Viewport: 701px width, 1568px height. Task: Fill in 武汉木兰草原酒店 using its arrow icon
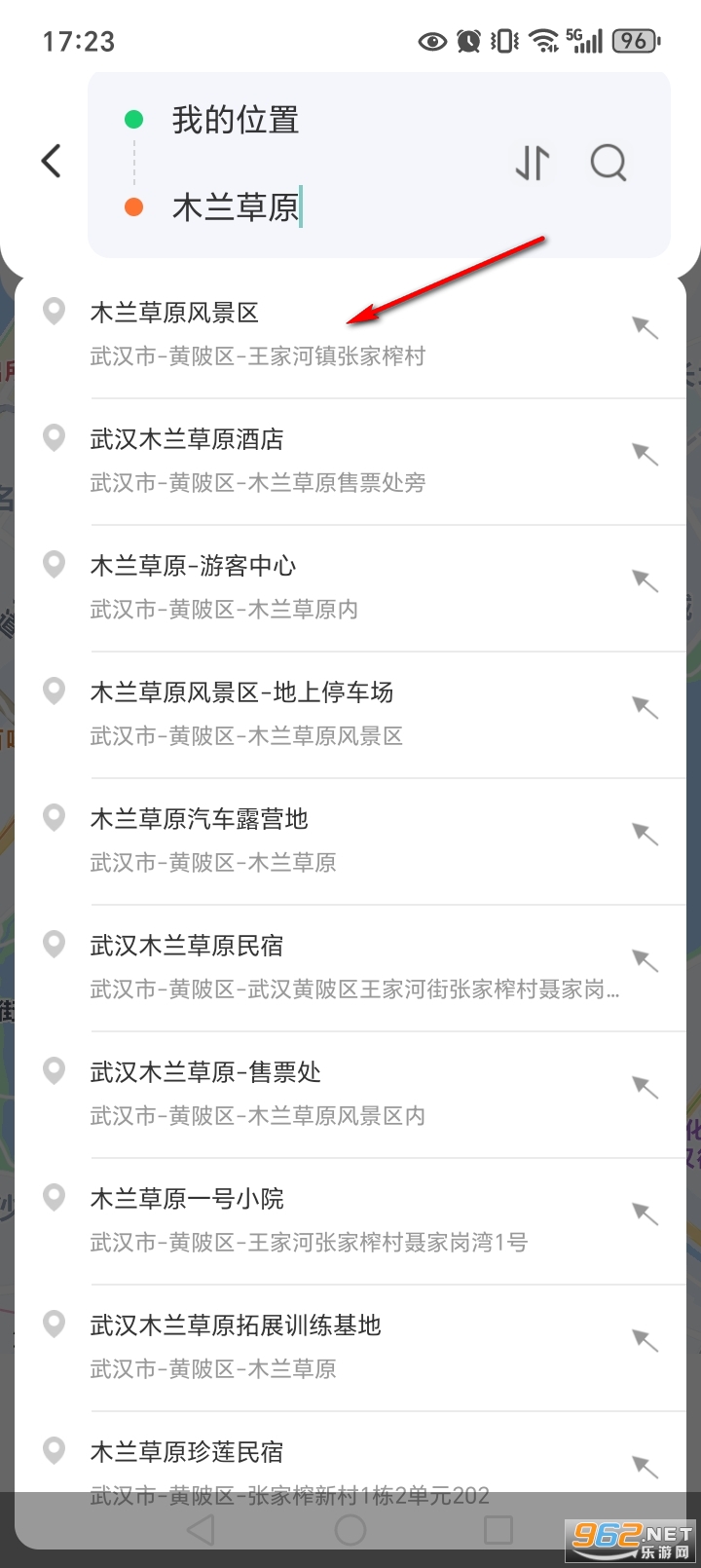point(646,455)
